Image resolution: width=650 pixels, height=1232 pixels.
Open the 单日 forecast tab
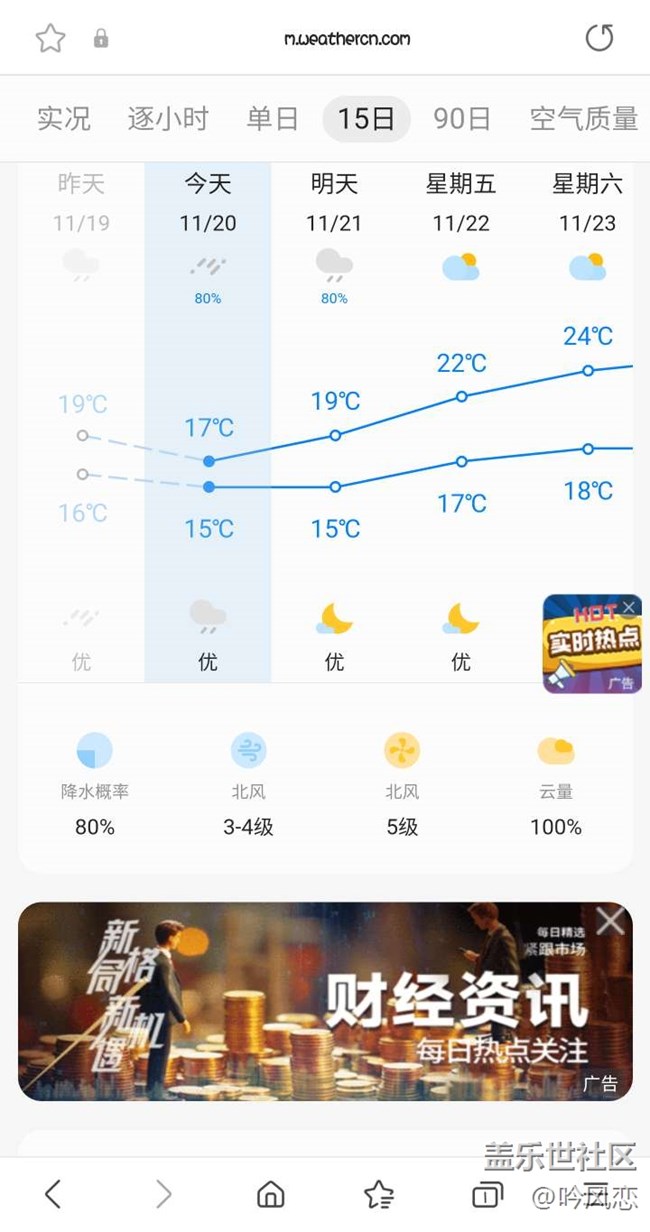click(x=272, y=119)
